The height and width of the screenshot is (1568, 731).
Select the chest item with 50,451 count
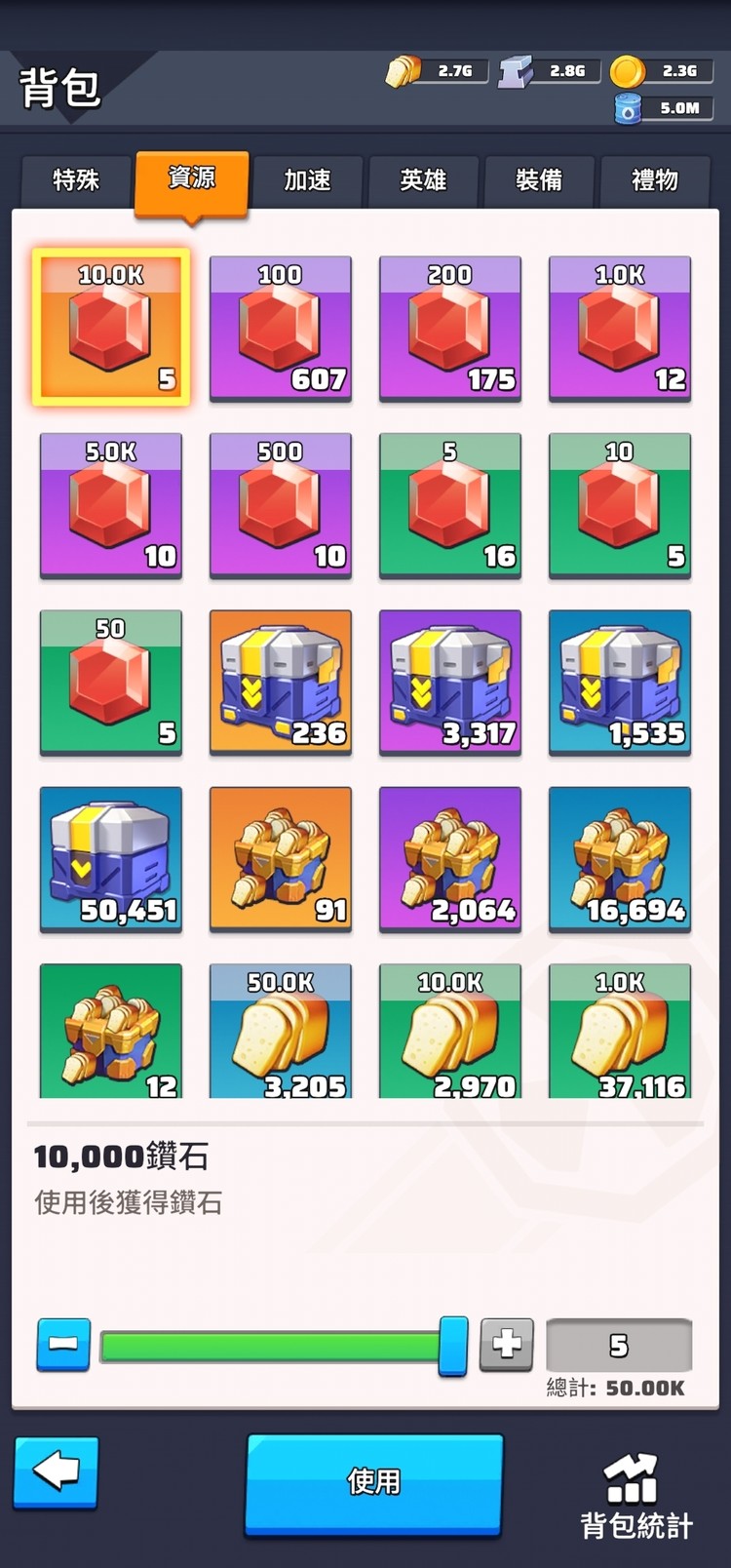(x=111, y=858)
